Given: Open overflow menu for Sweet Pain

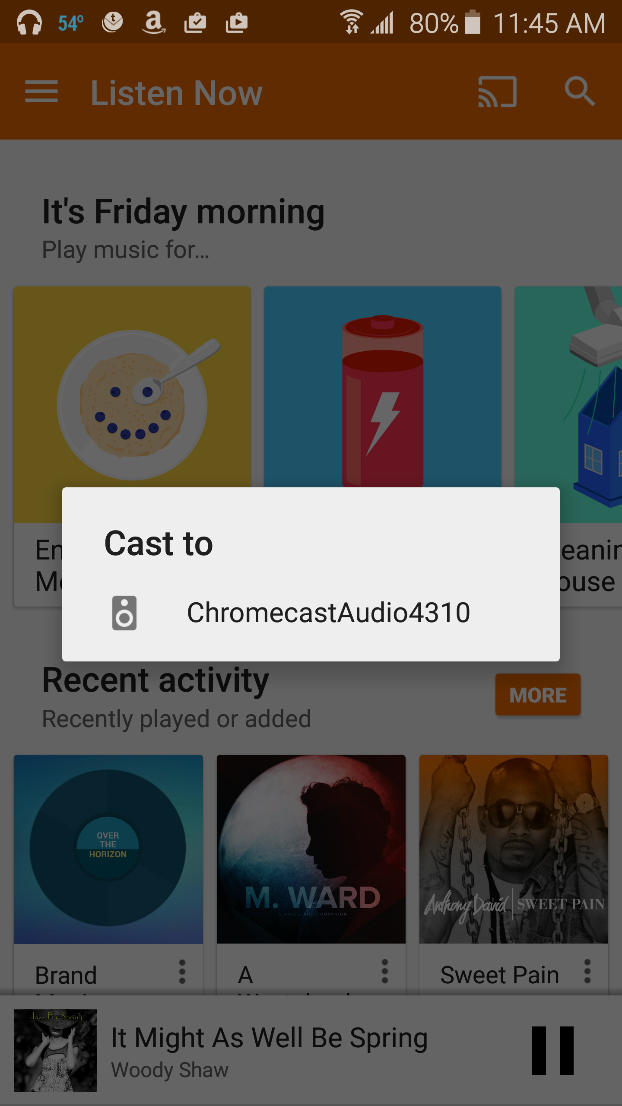Looking at the screenshot, I should (587, 971).
